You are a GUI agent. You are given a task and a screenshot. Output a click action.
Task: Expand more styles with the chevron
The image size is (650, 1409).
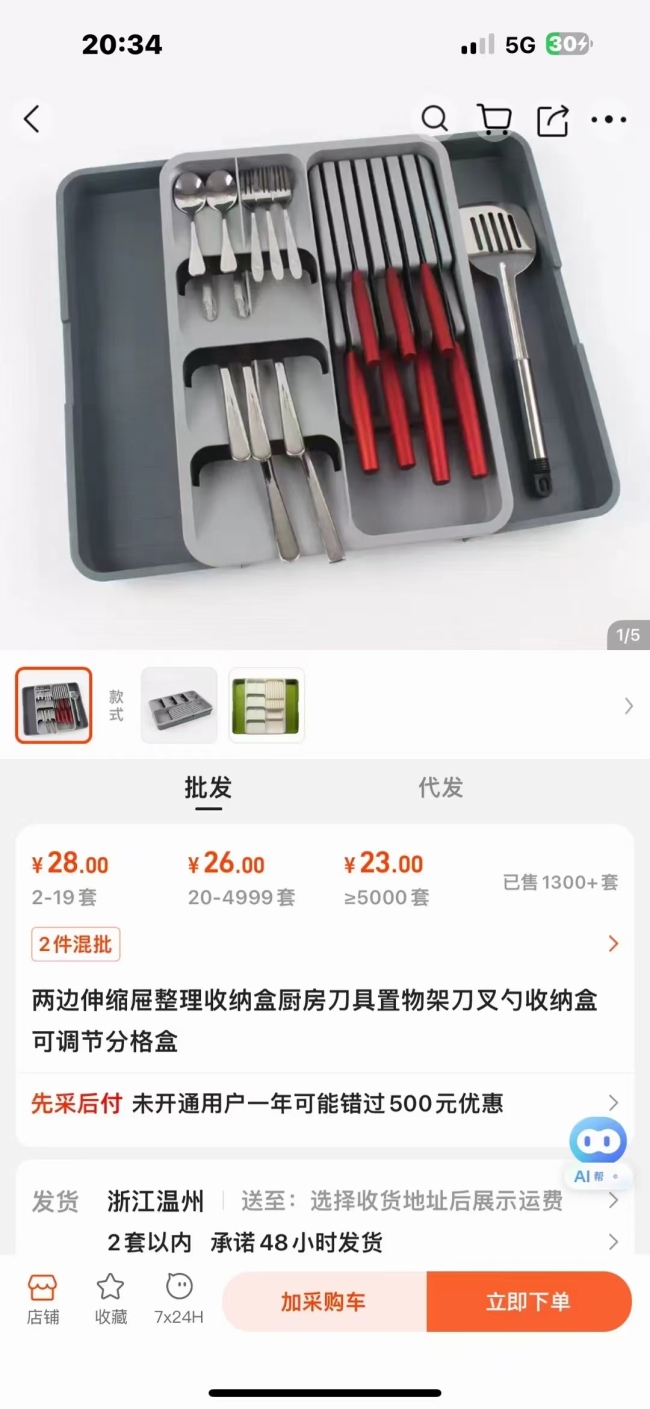click(x=628, y=706)
